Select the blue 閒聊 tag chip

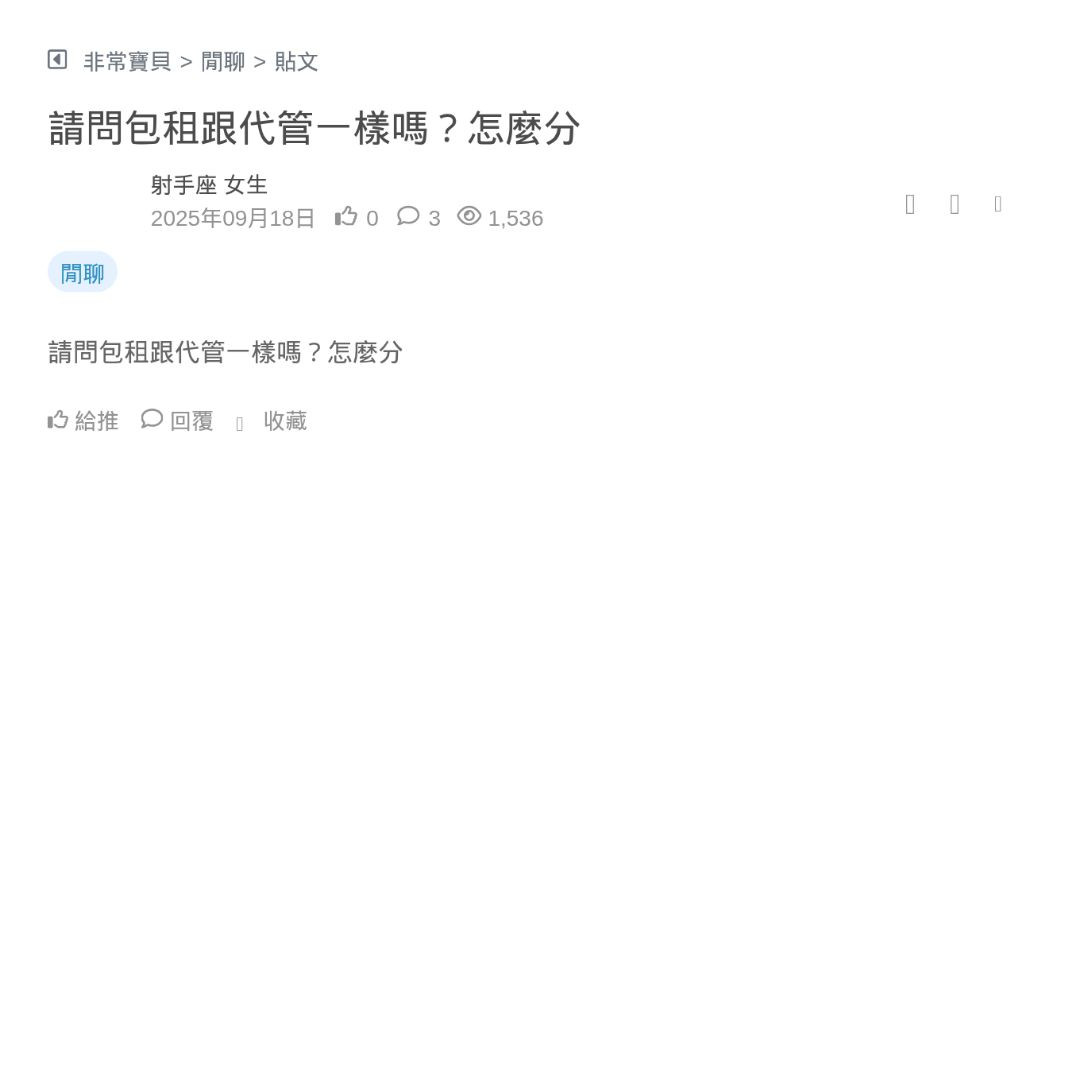82,273
